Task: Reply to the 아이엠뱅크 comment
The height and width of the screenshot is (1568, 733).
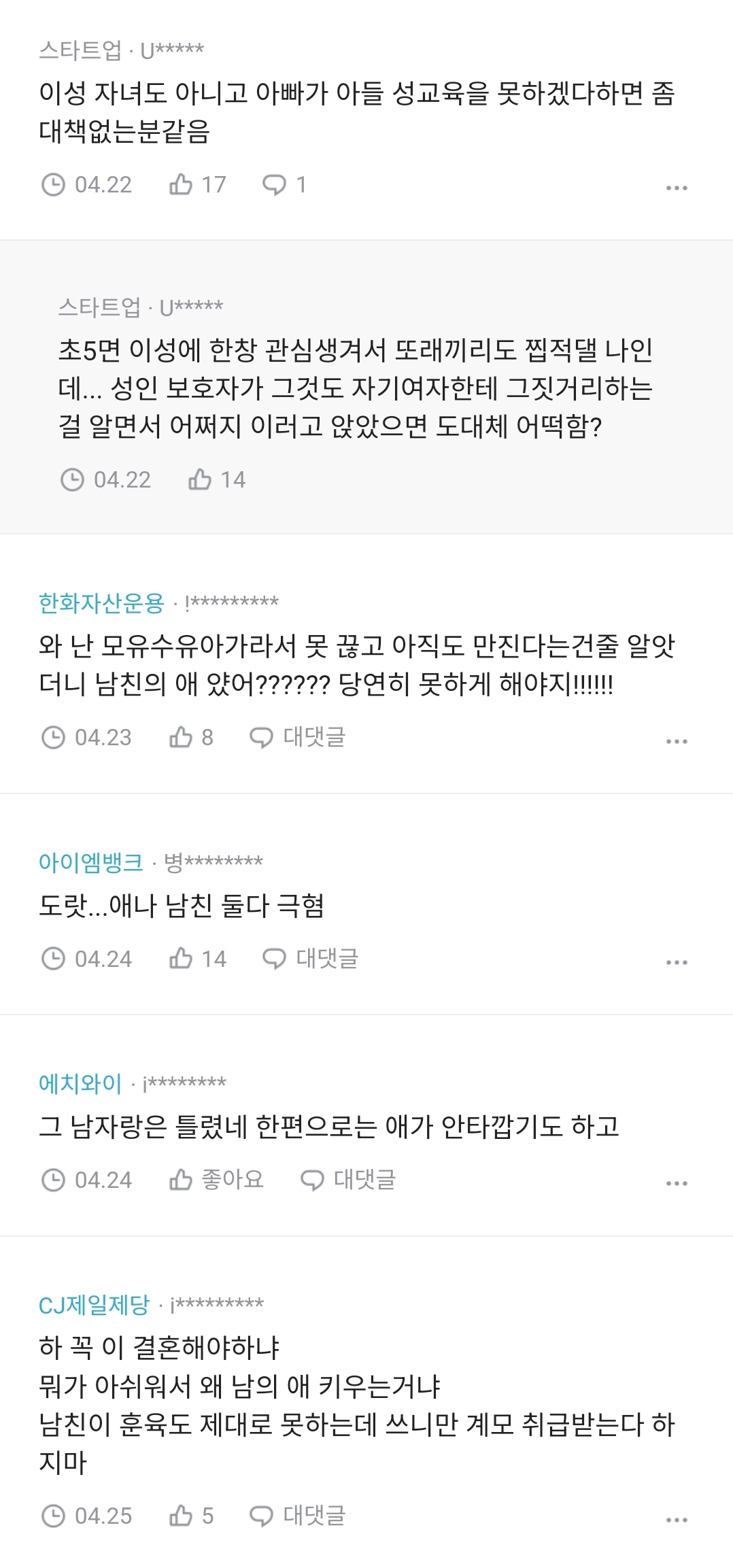Action: 310,959
